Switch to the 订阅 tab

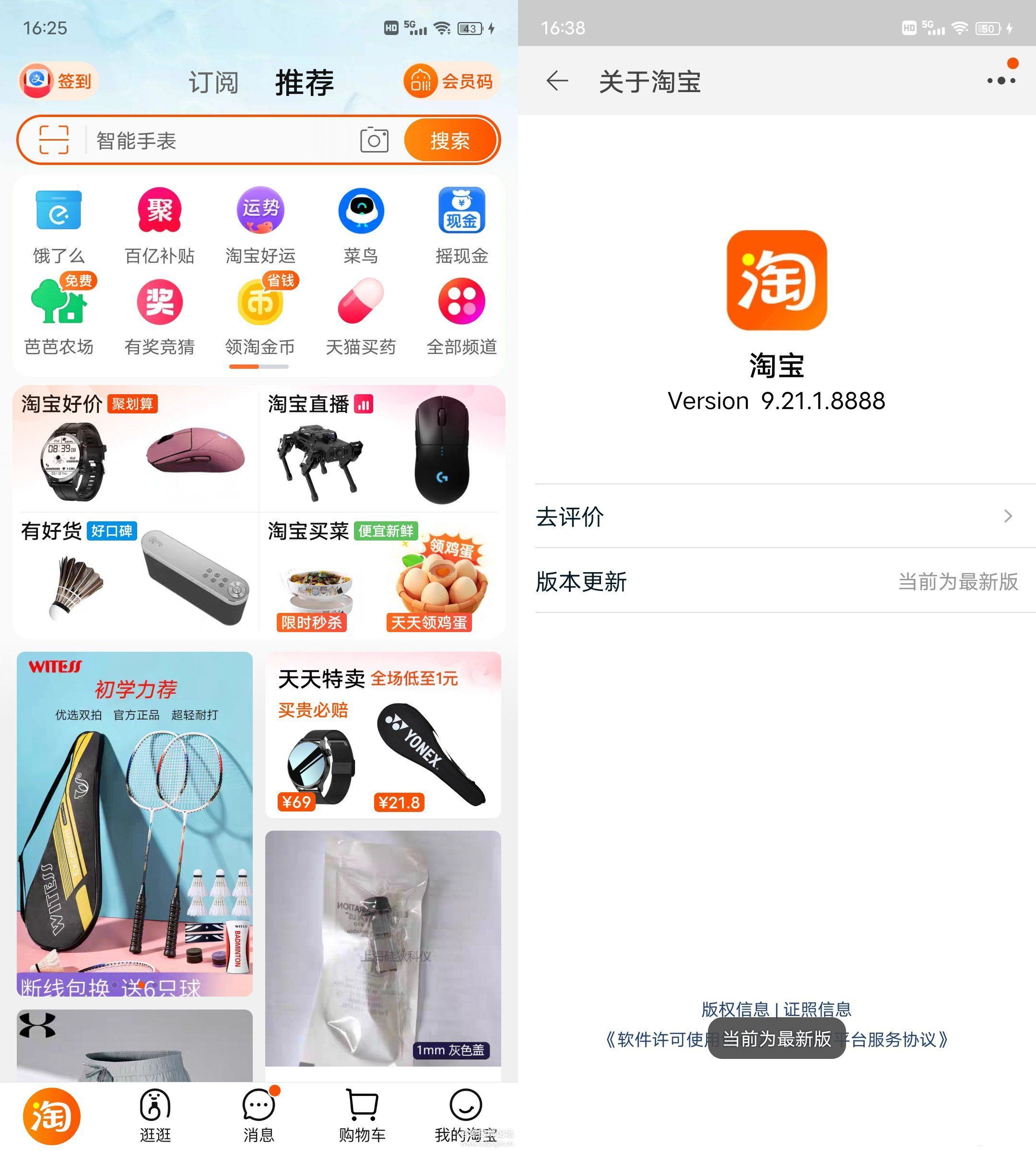(213, 82)
